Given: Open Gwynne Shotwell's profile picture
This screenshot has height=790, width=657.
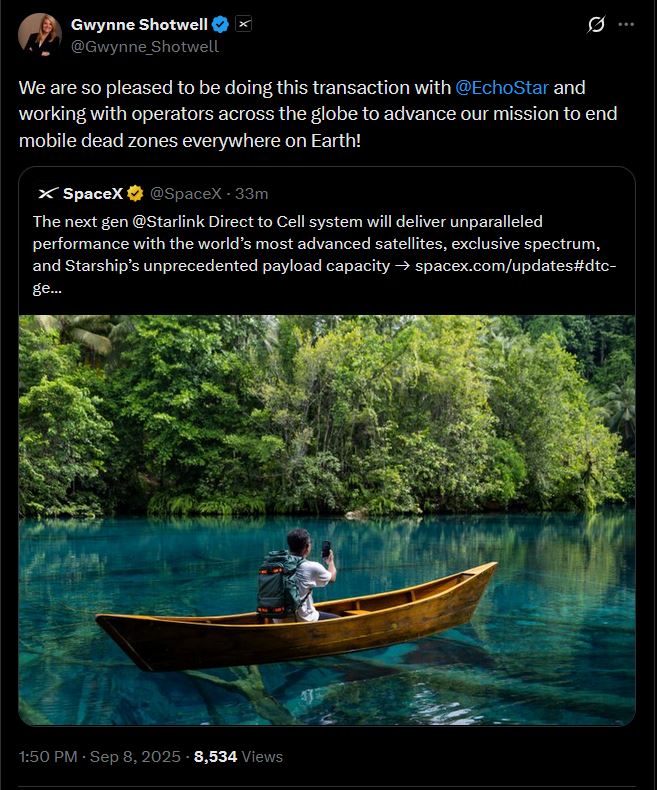Looking at the screenshot, I should [x=40, y=35].
